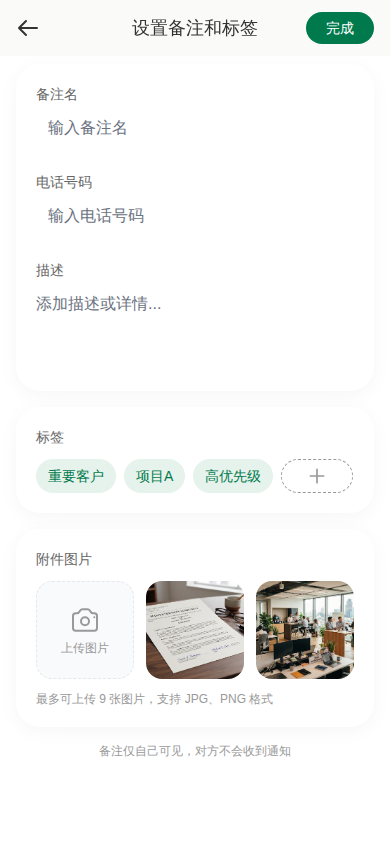
Task: Select the 高优先级 tag chip
Action: click(x=233, y=476)
